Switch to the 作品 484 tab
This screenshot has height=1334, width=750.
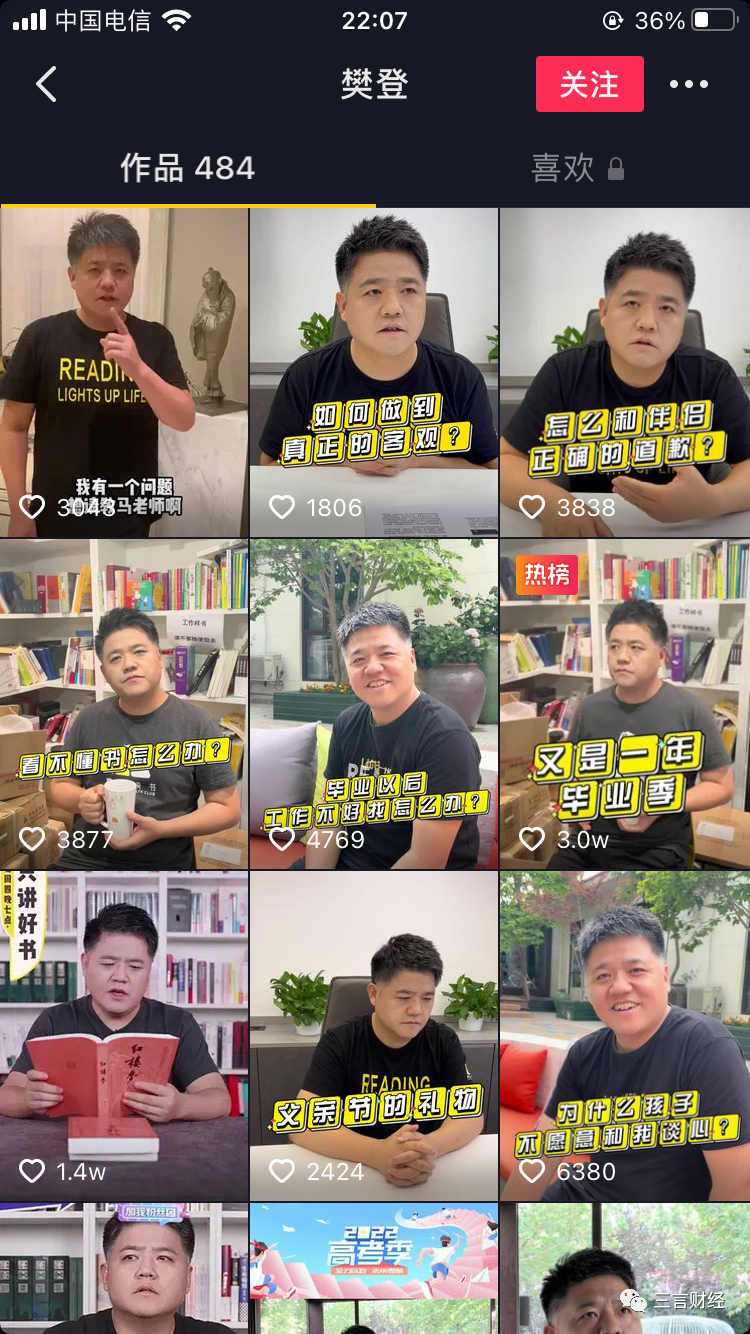click(188, 168)
